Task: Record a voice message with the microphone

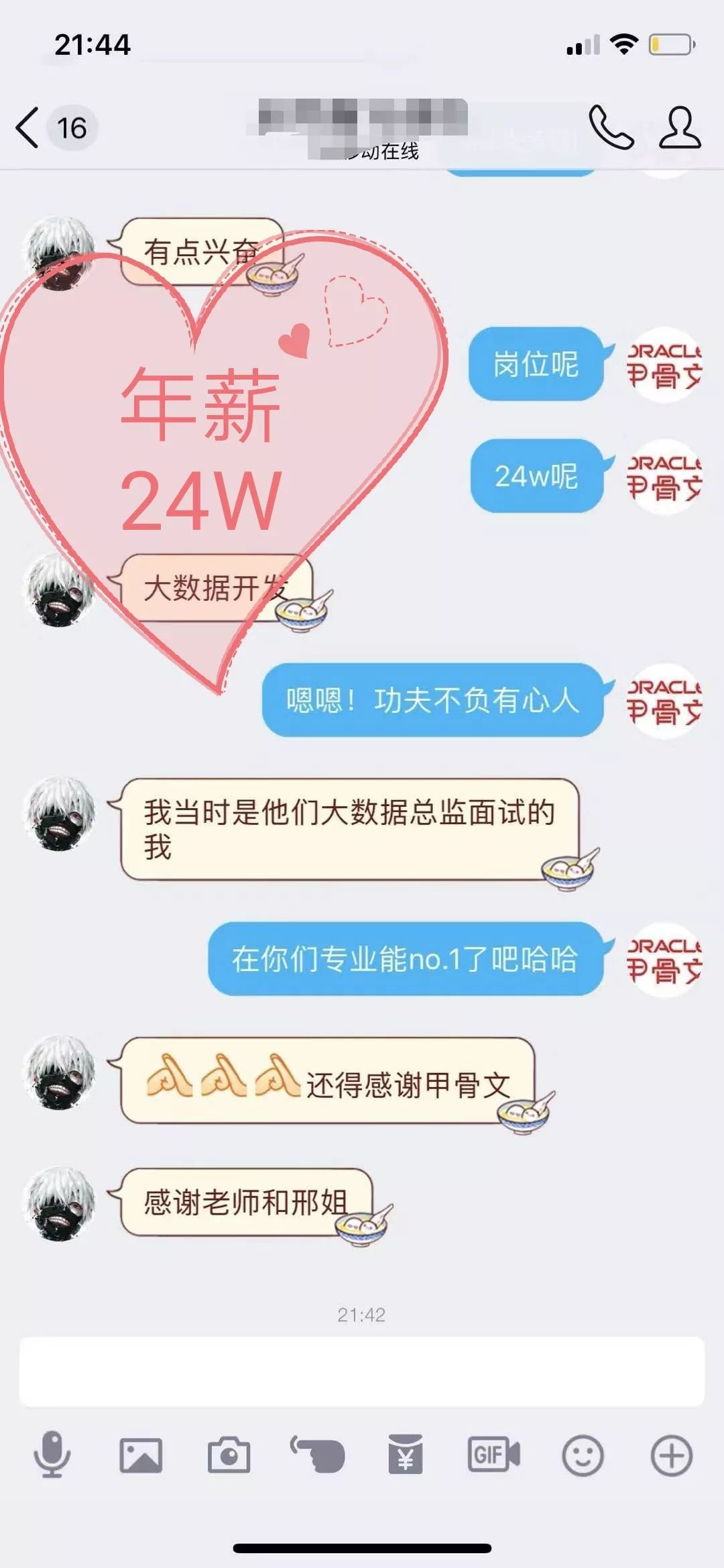Action: click(x=52, y=1455)
